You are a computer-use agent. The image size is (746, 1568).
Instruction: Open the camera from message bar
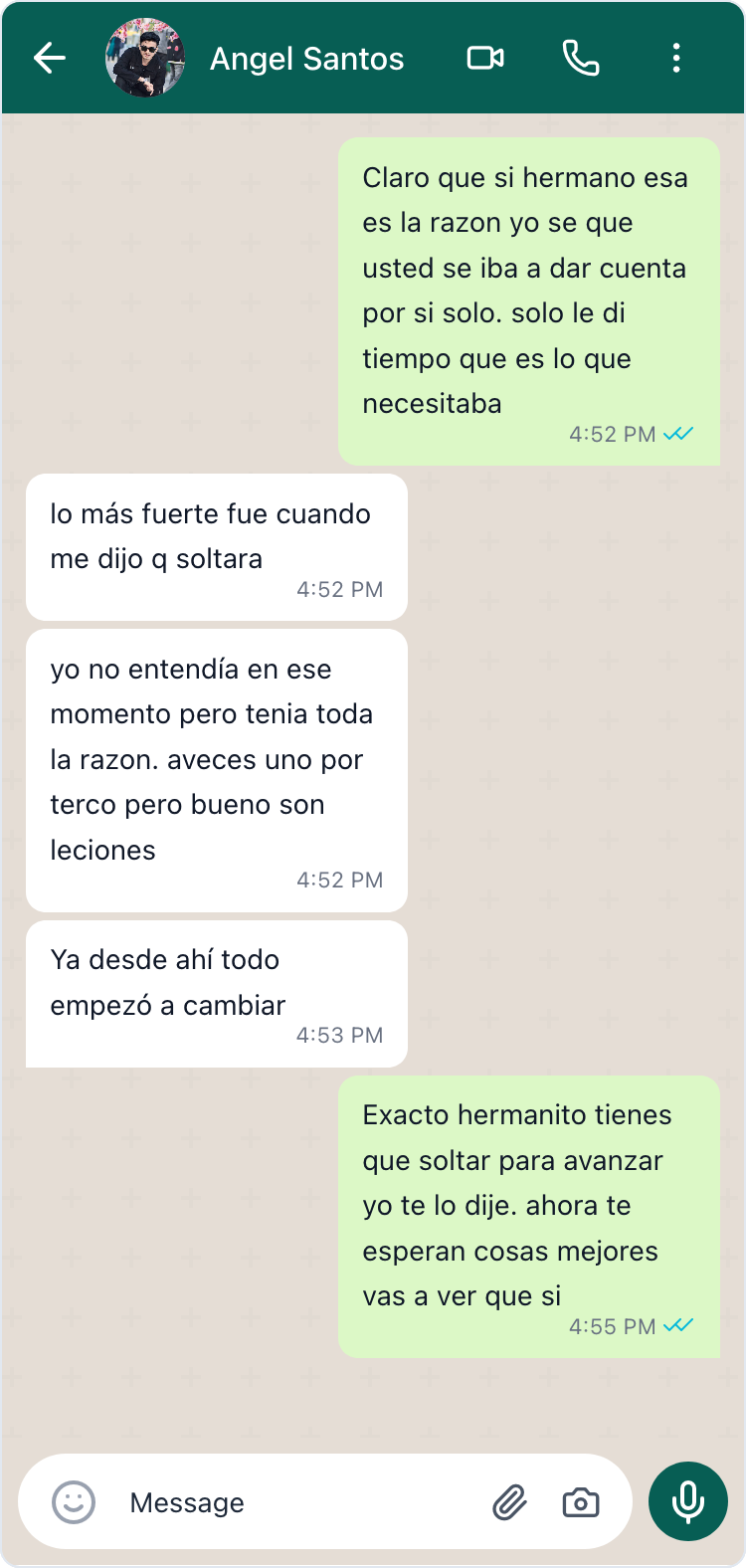[x=581, y=1502]
